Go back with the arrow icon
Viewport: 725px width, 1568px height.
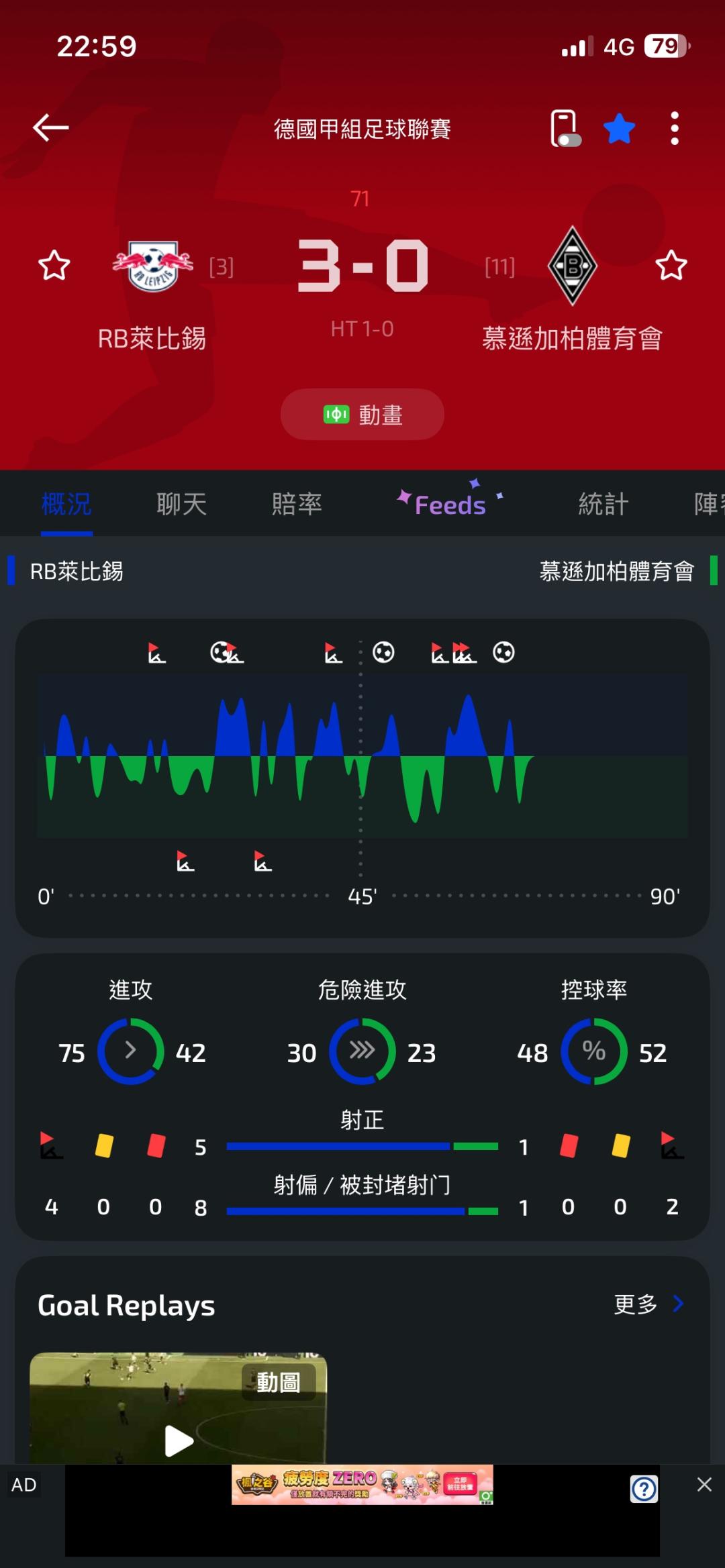[x=51, y=127]
